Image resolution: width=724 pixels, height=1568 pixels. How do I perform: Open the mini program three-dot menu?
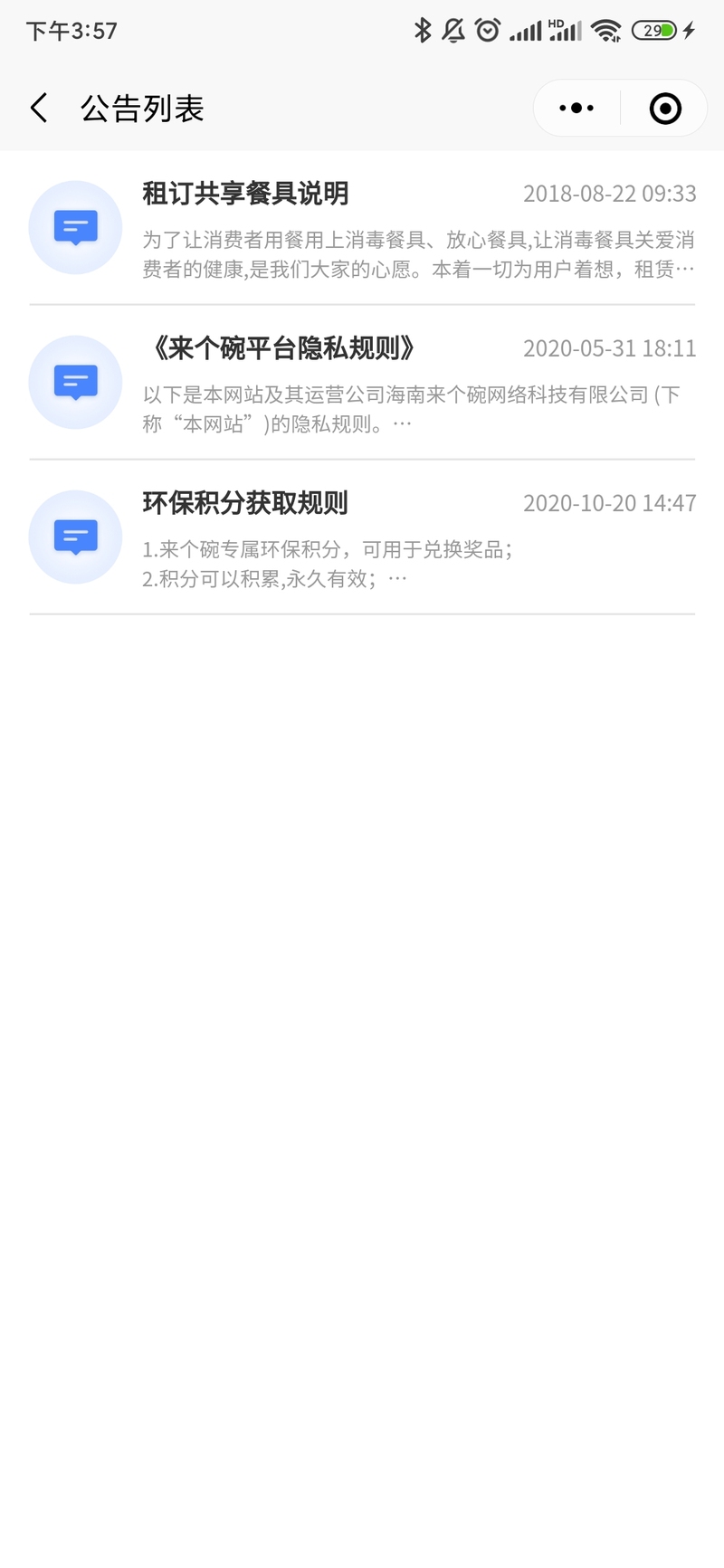576,109
